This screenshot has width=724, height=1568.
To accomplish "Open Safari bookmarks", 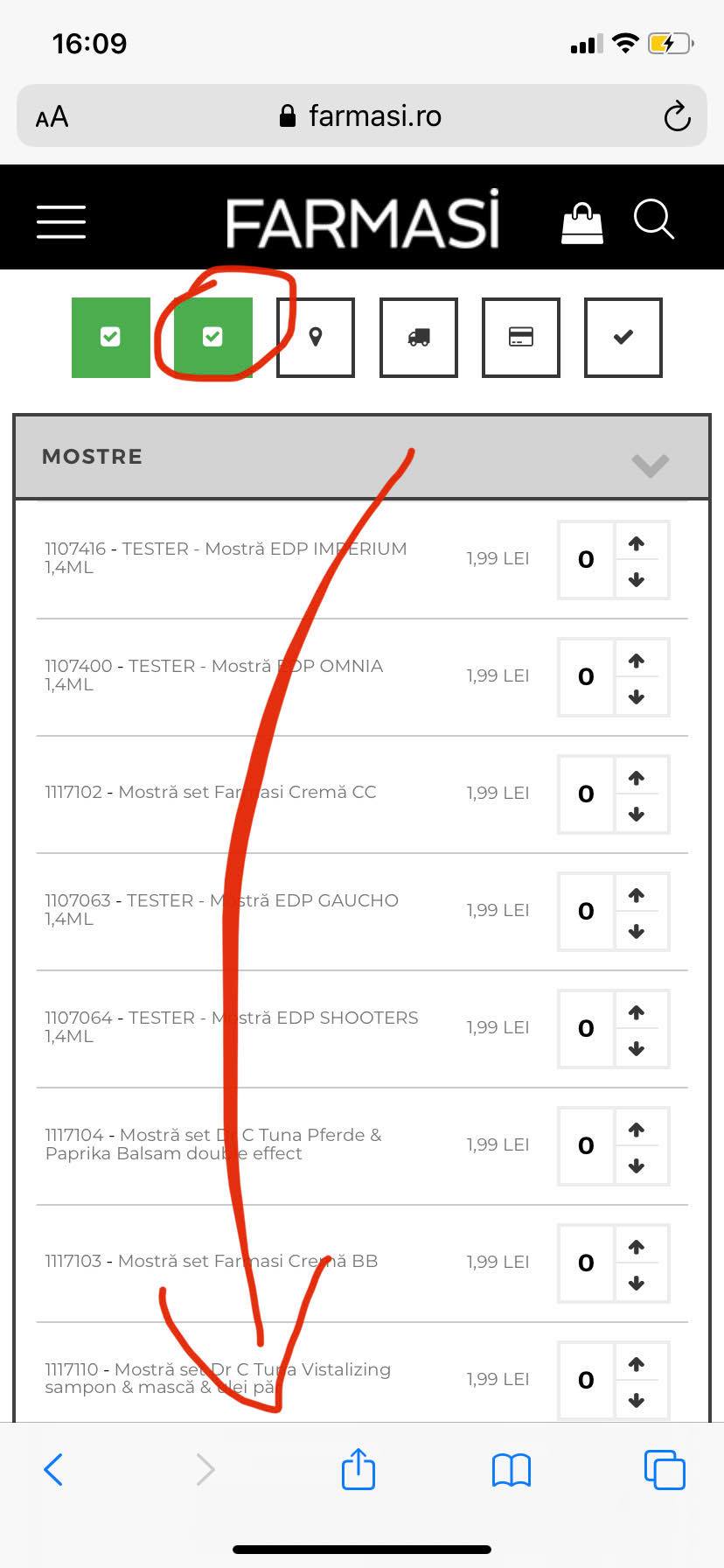I will point(512,1470).
